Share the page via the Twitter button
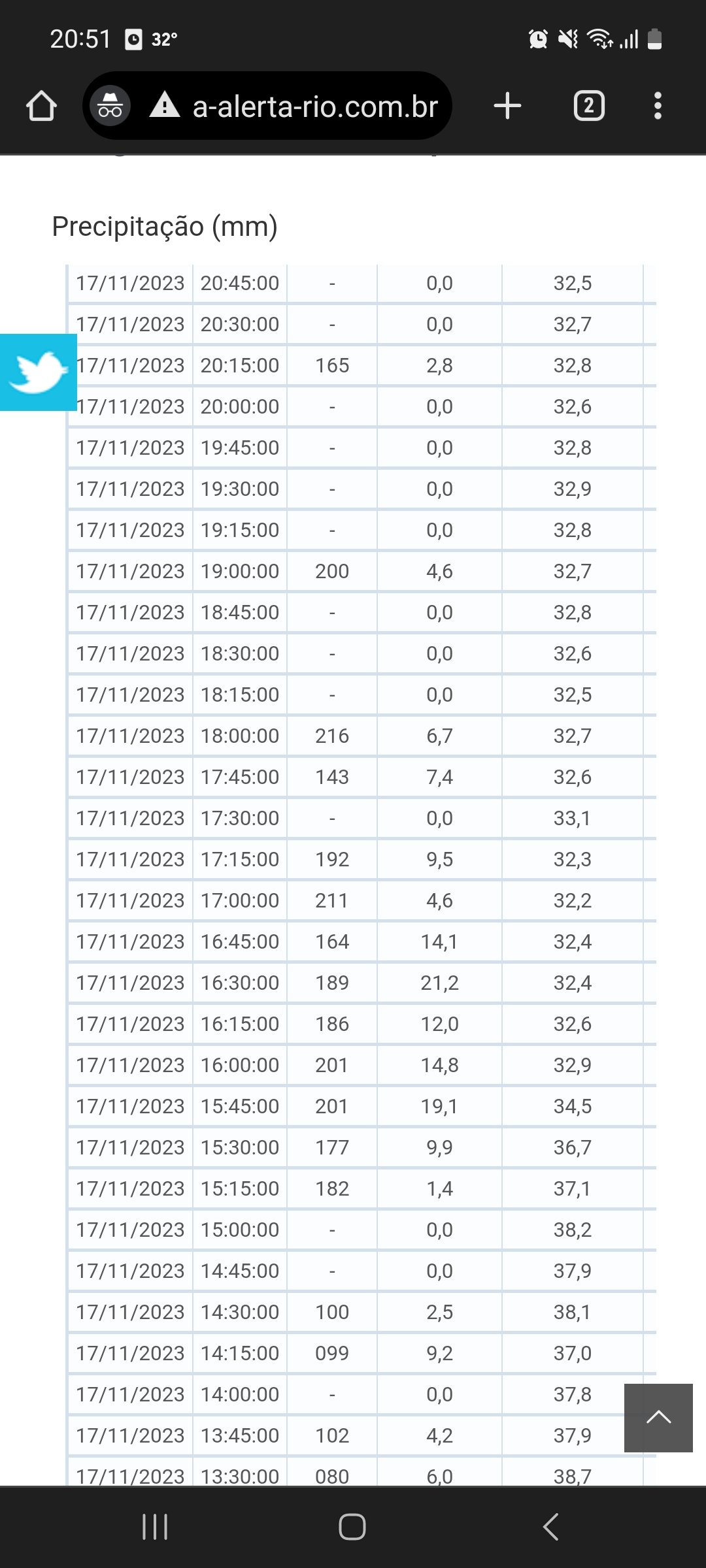Screen dimensions: 706x1568 point(38,372)
